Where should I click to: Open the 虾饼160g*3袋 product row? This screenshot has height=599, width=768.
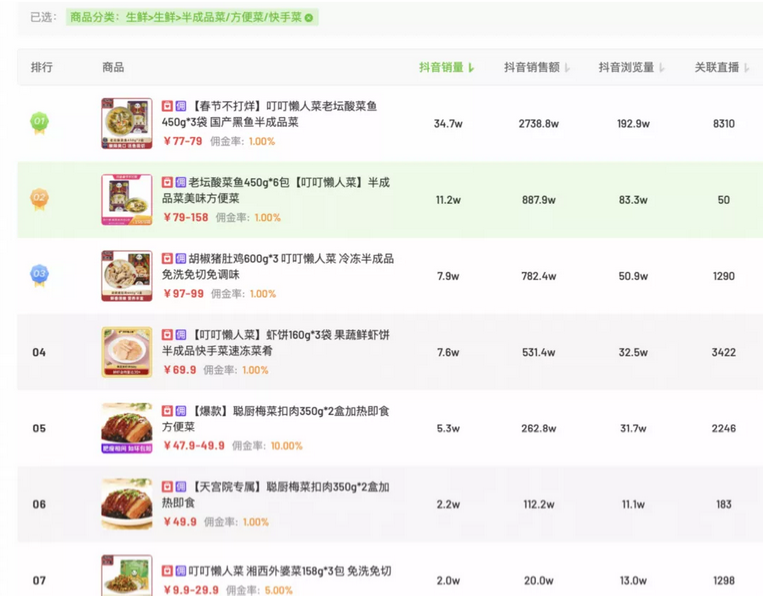pos(275,342)
